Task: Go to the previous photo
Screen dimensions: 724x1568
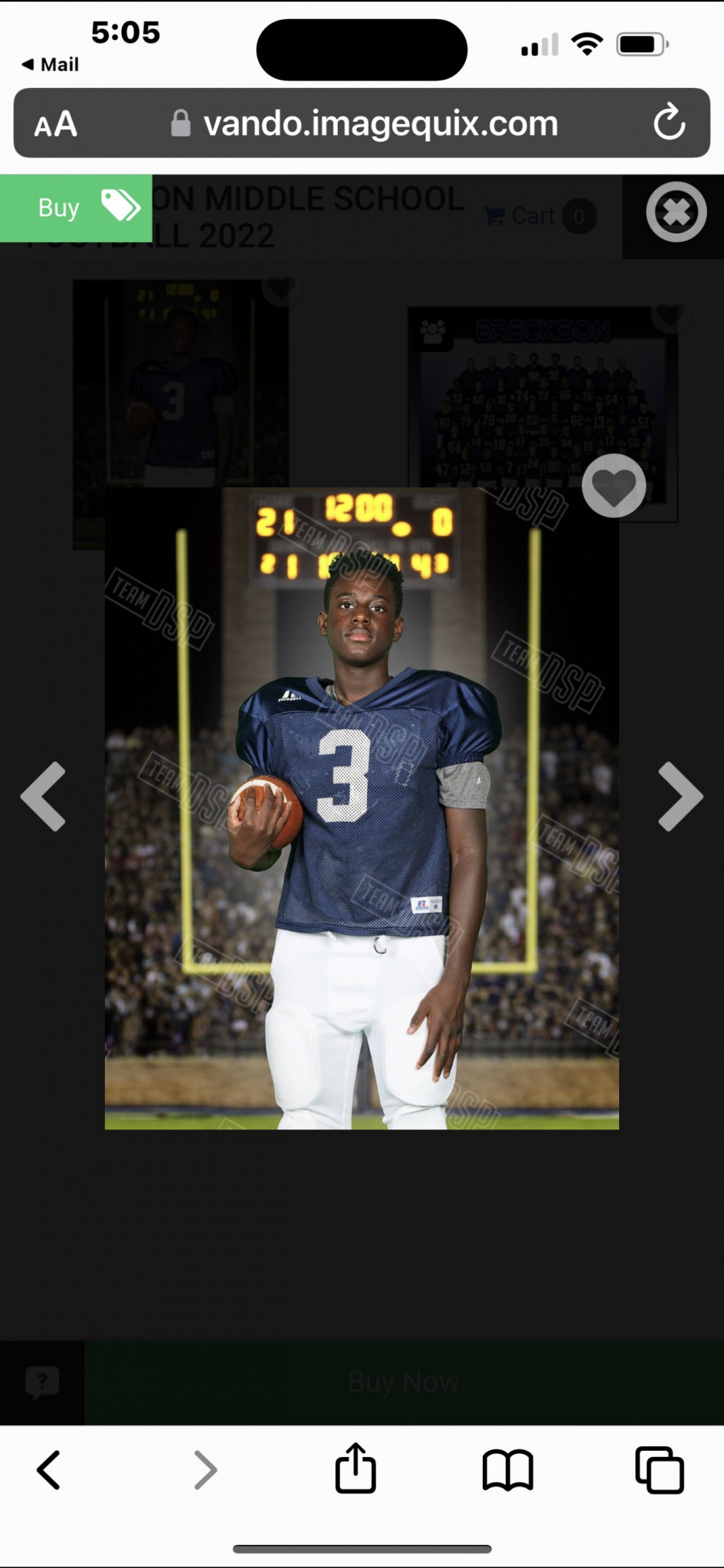Action: pyautogui.click(x=44, y=796)
